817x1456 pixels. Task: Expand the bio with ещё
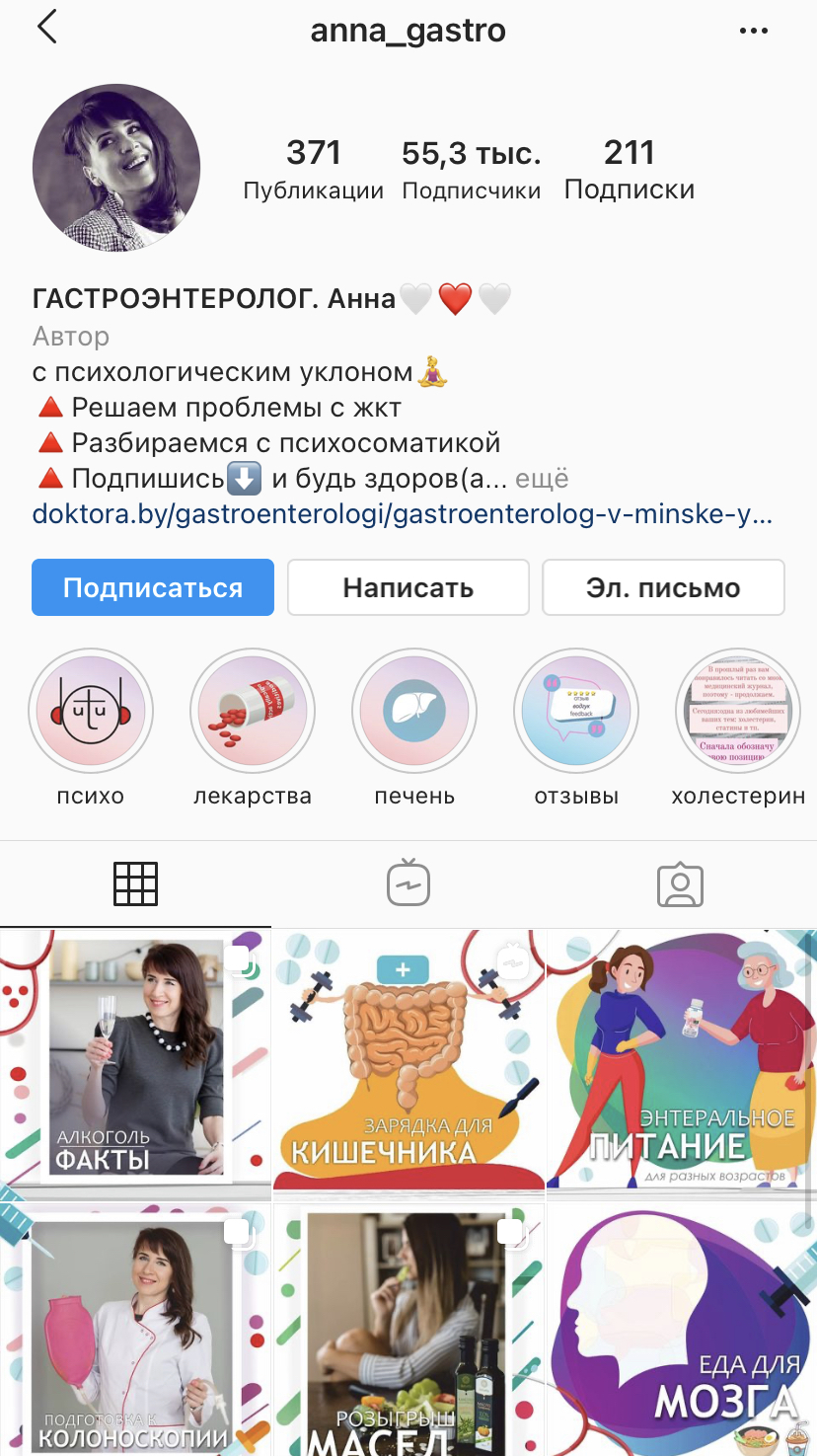point(542,479)
